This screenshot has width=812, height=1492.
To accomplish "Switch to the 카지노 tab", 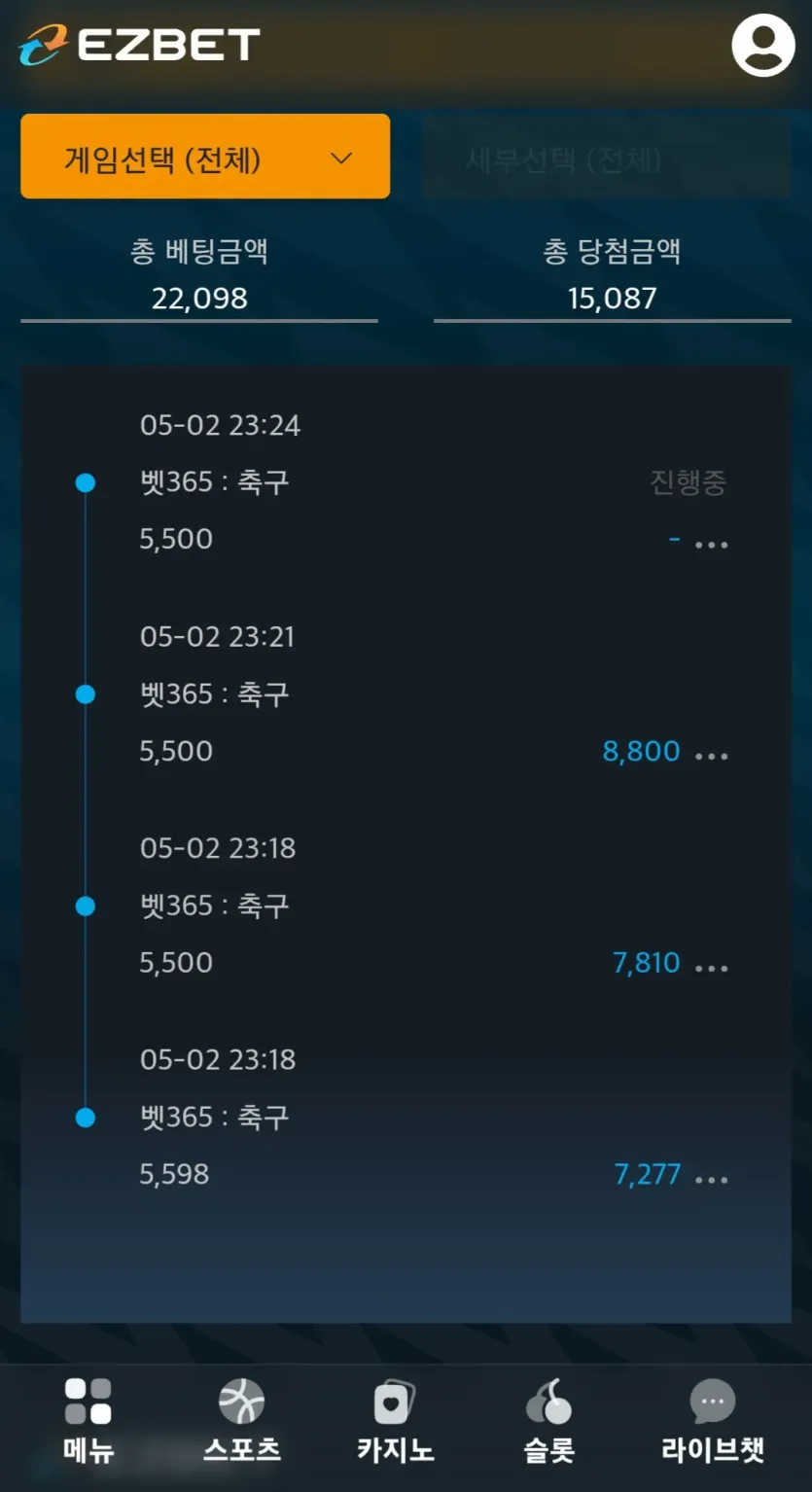I will pos(395,1421).
